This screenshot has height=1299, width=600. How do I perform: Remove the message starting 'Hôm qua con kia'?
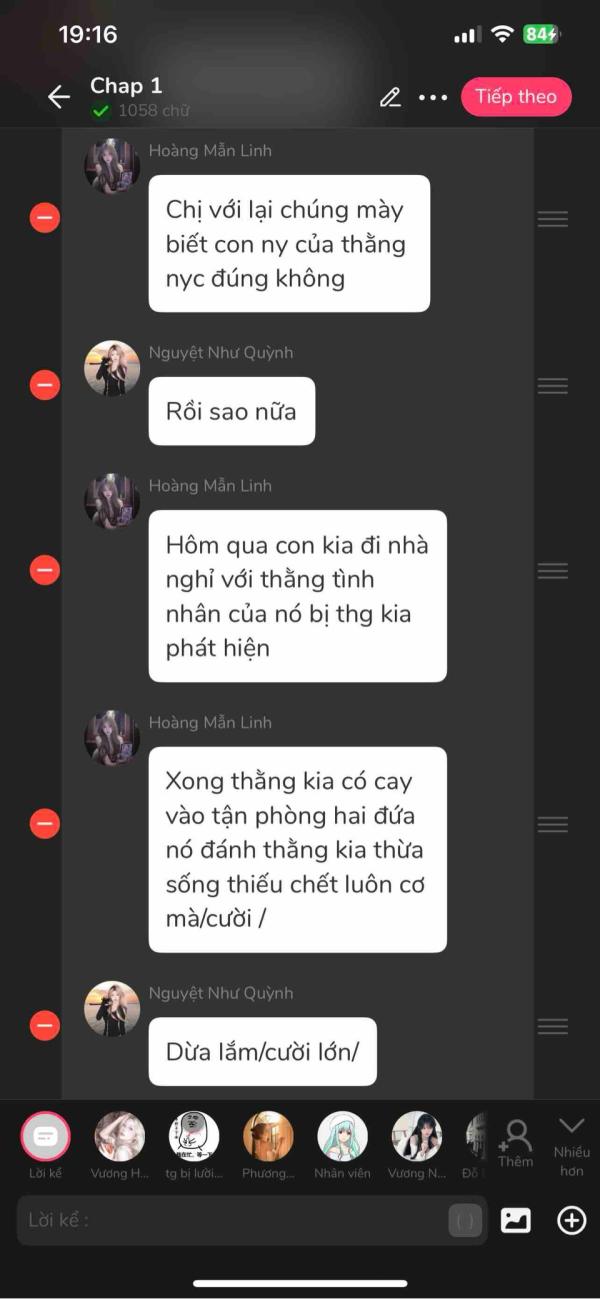tap(45, 570)
